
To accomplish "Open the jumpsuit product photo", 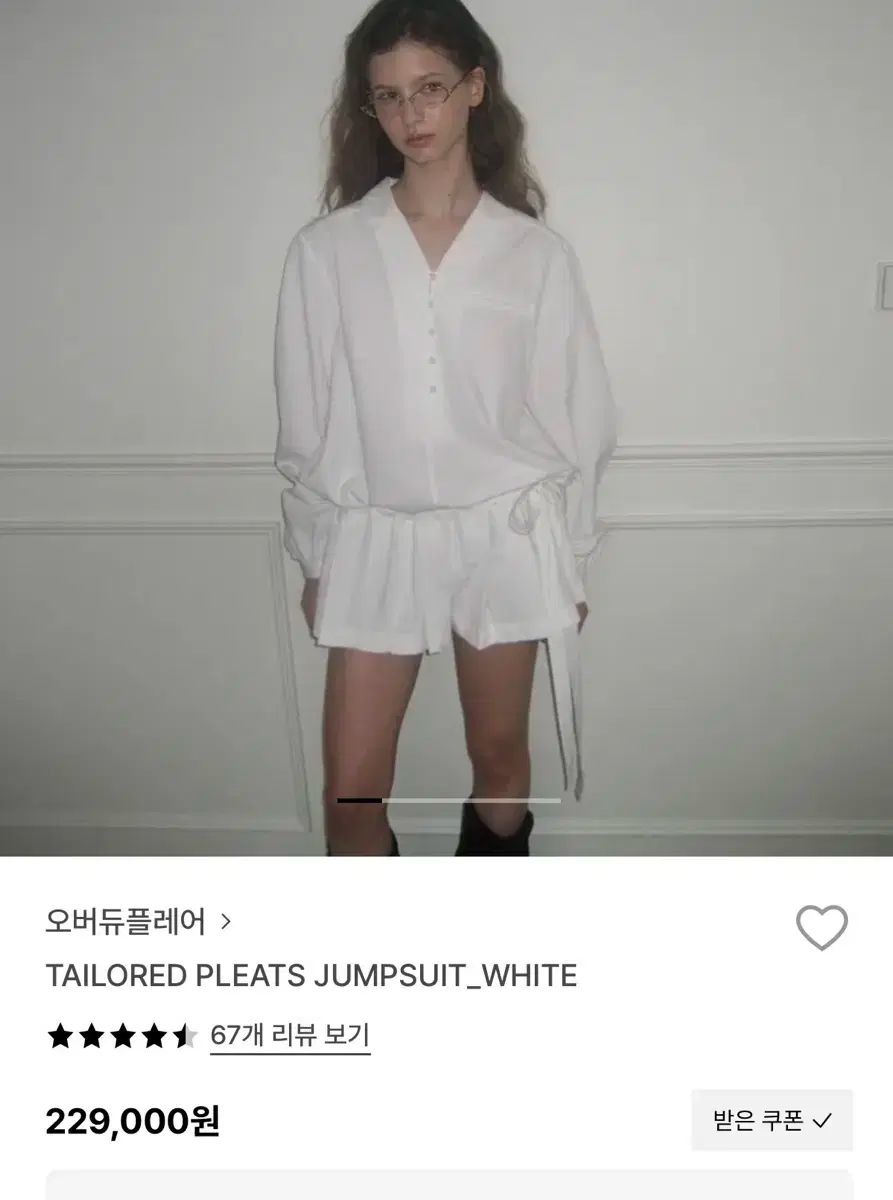I will point(446,420).
